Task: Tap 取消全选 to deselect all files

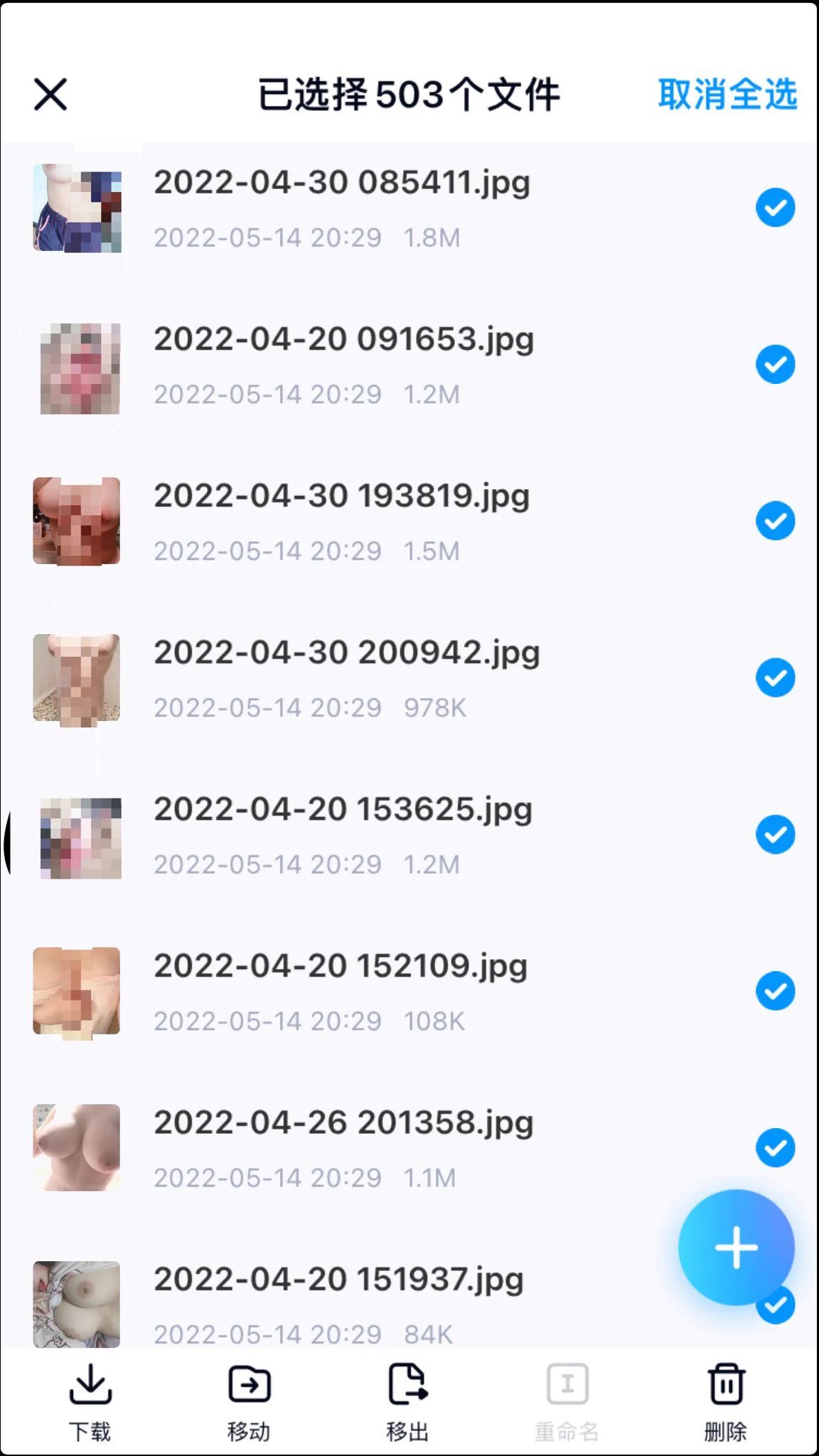Action: (x=727, y=95)
